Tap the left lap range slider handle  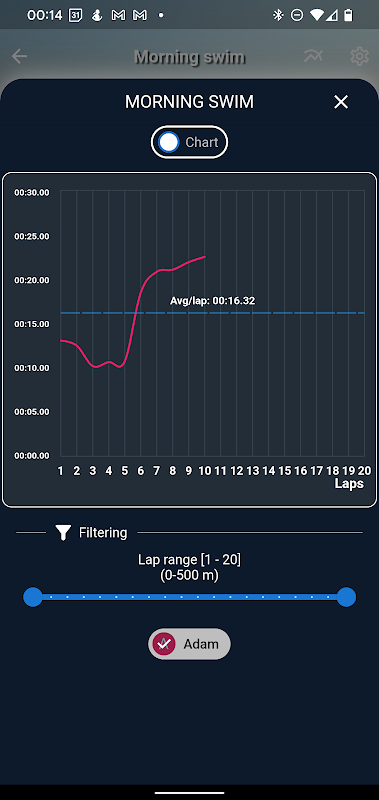(x=33, y=597)
